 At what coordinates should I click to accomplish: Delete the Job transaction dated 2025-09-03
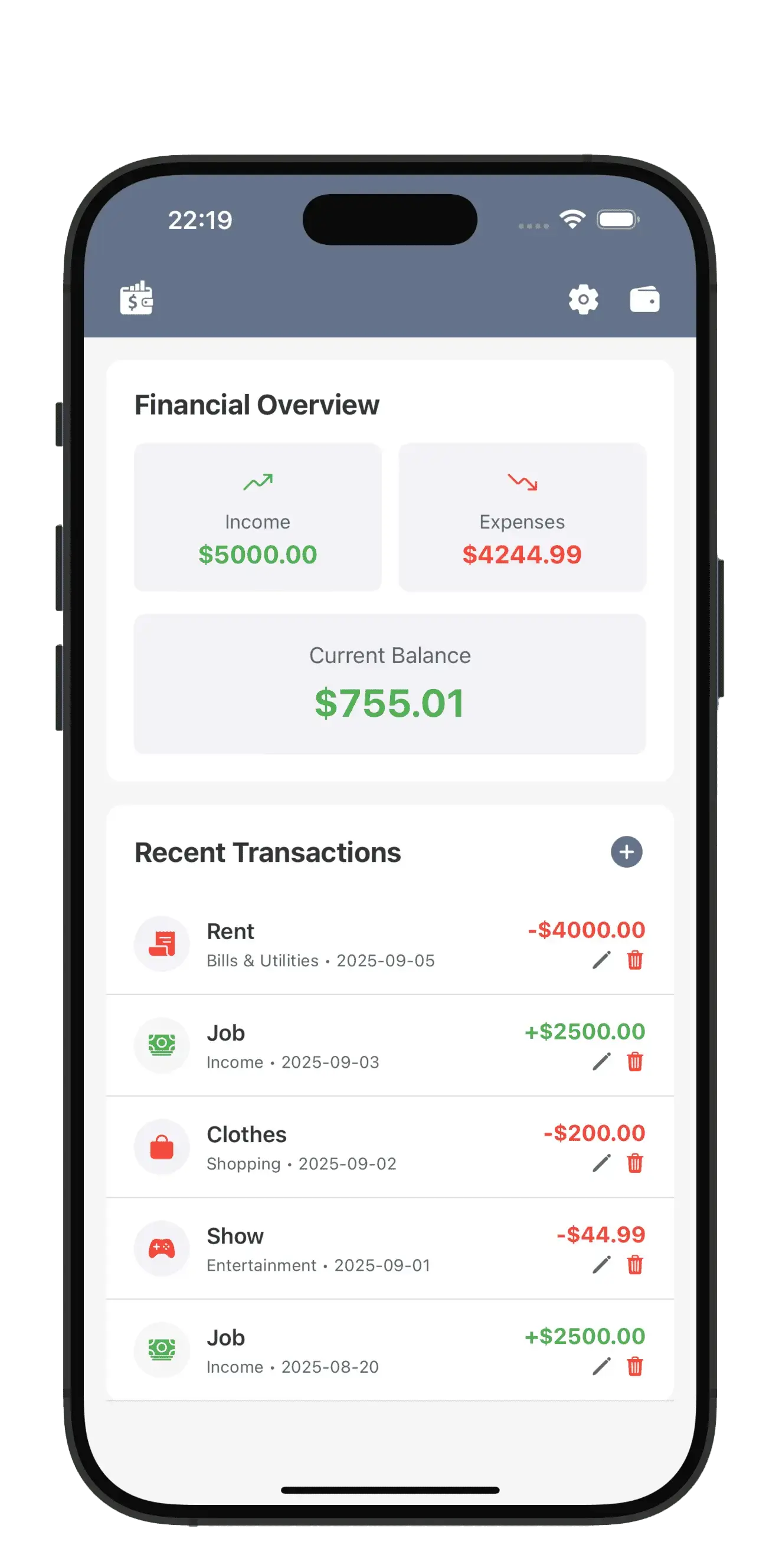pyautogui.click(x=634, y=1062)
